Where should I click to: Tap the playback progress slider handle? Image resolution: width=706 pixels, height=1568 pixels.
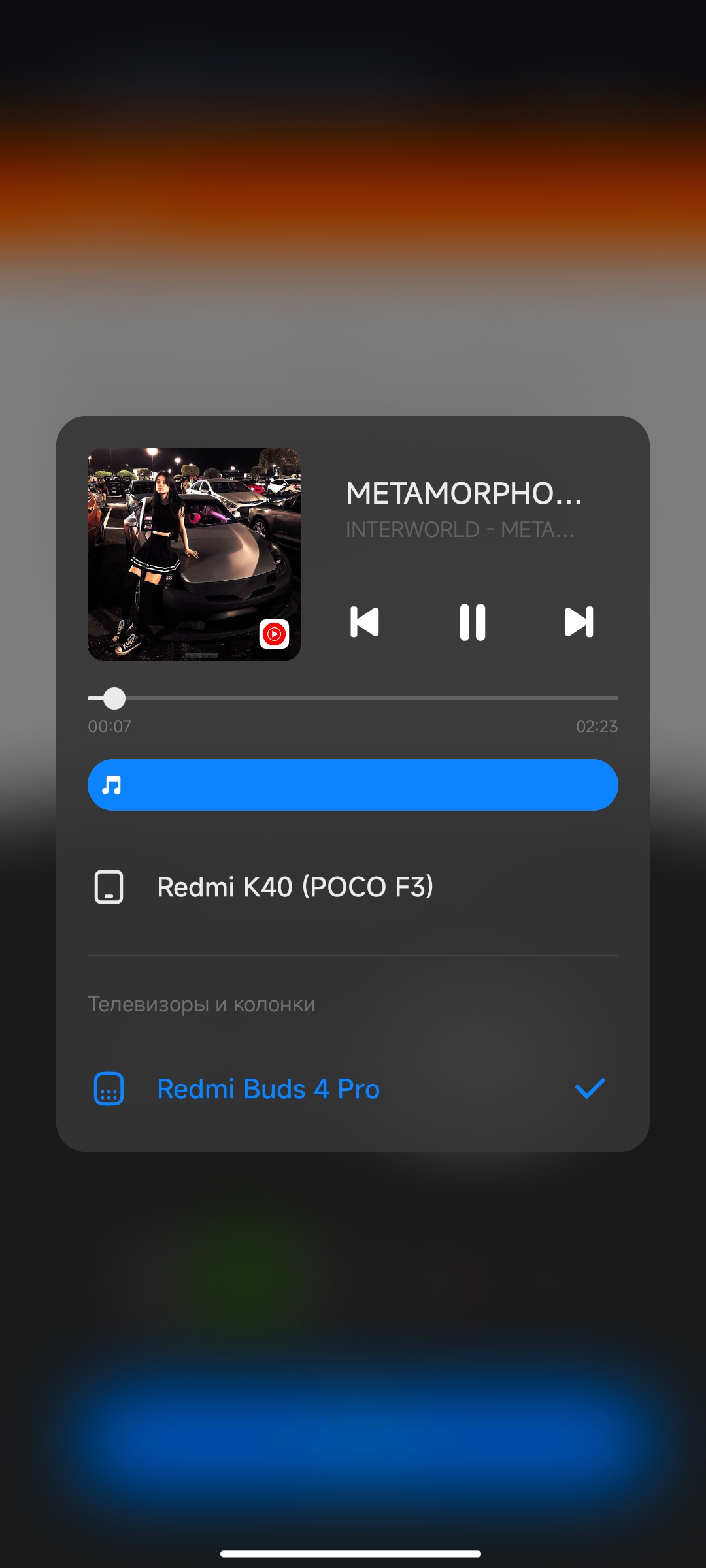tap(114, 698)
